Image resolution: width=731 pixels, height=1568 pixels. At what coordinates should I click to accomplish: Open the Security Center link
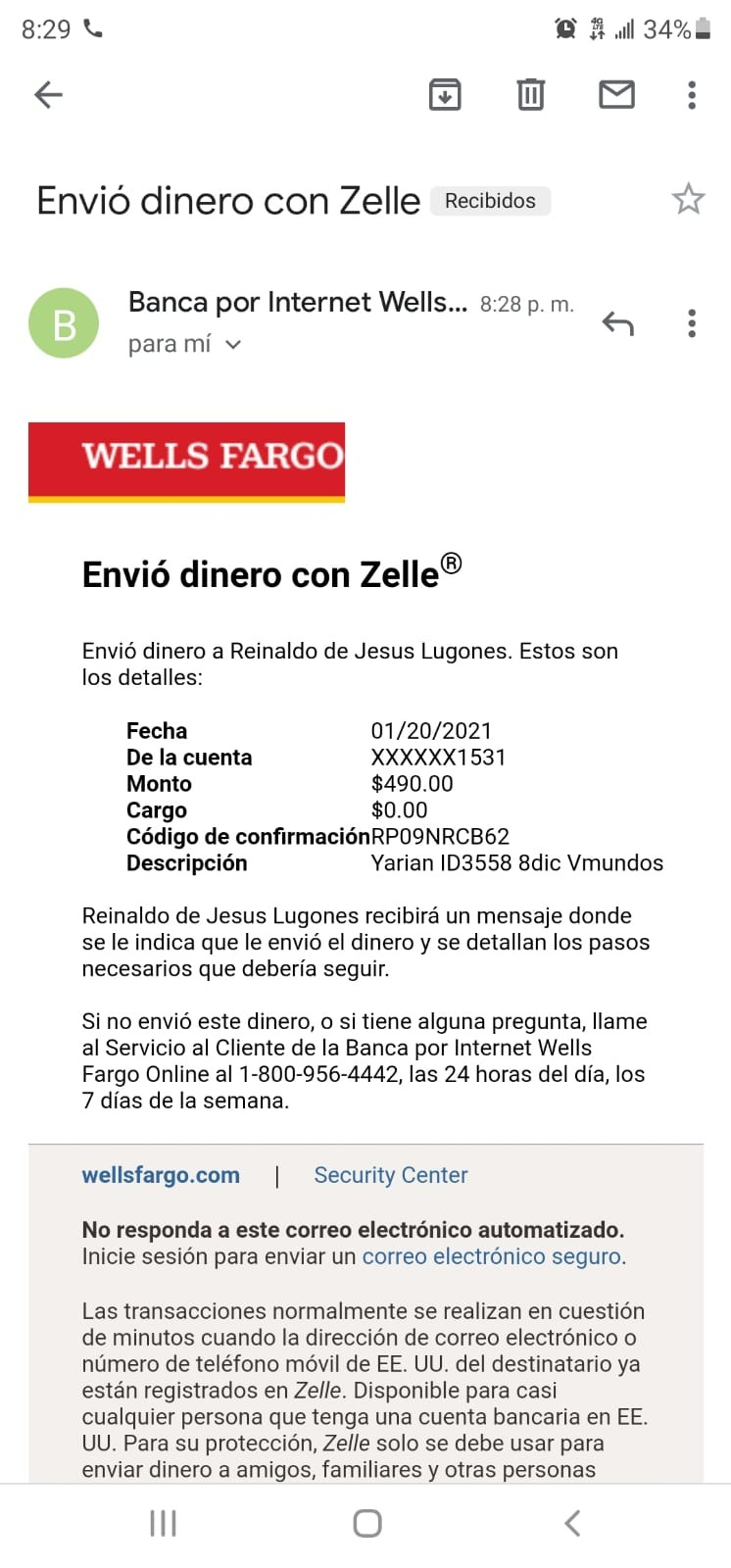tap(390, 1175)
